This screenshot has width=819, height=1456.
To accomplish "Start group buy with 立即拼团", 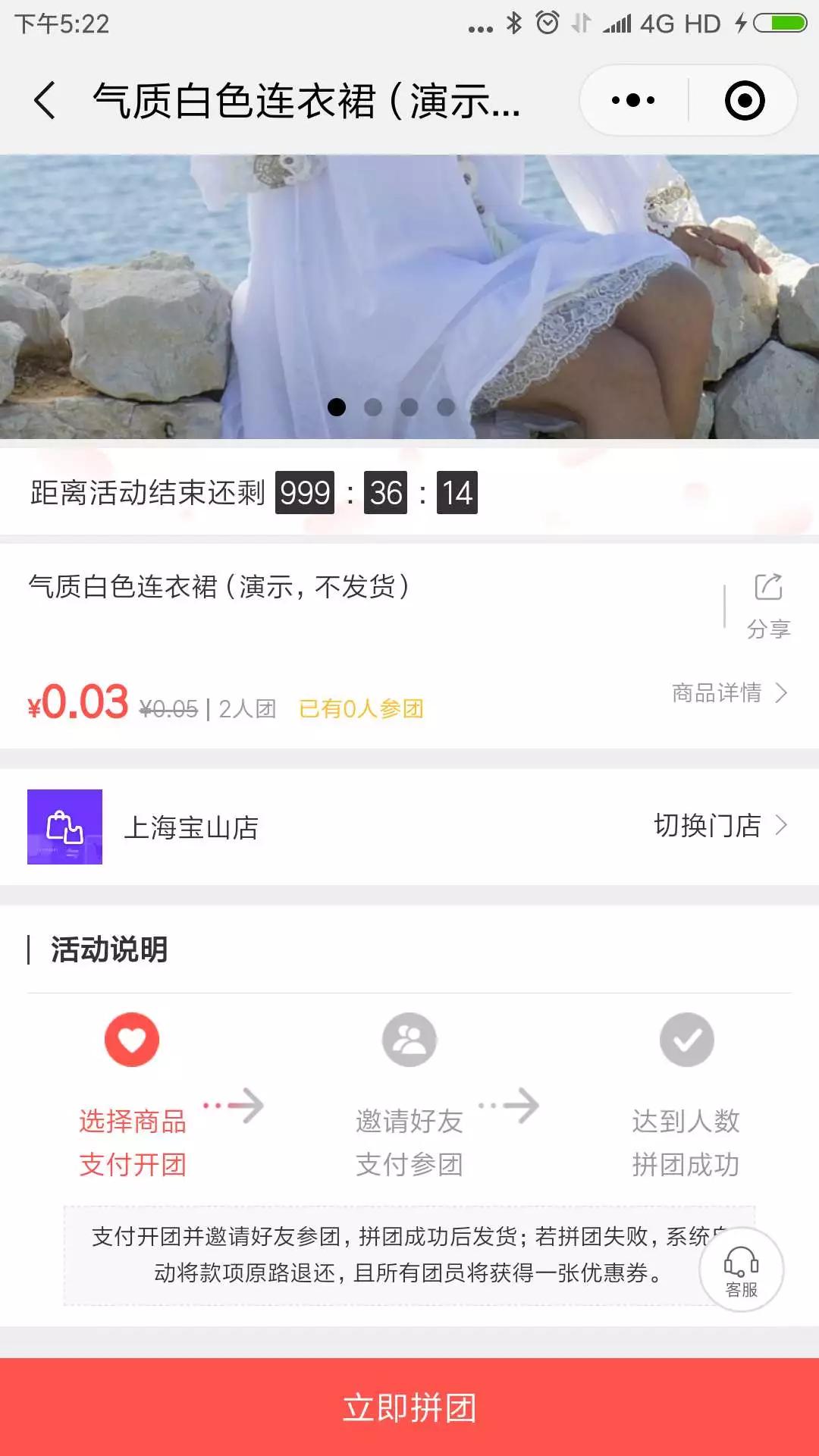I will tap(409, 1407).
